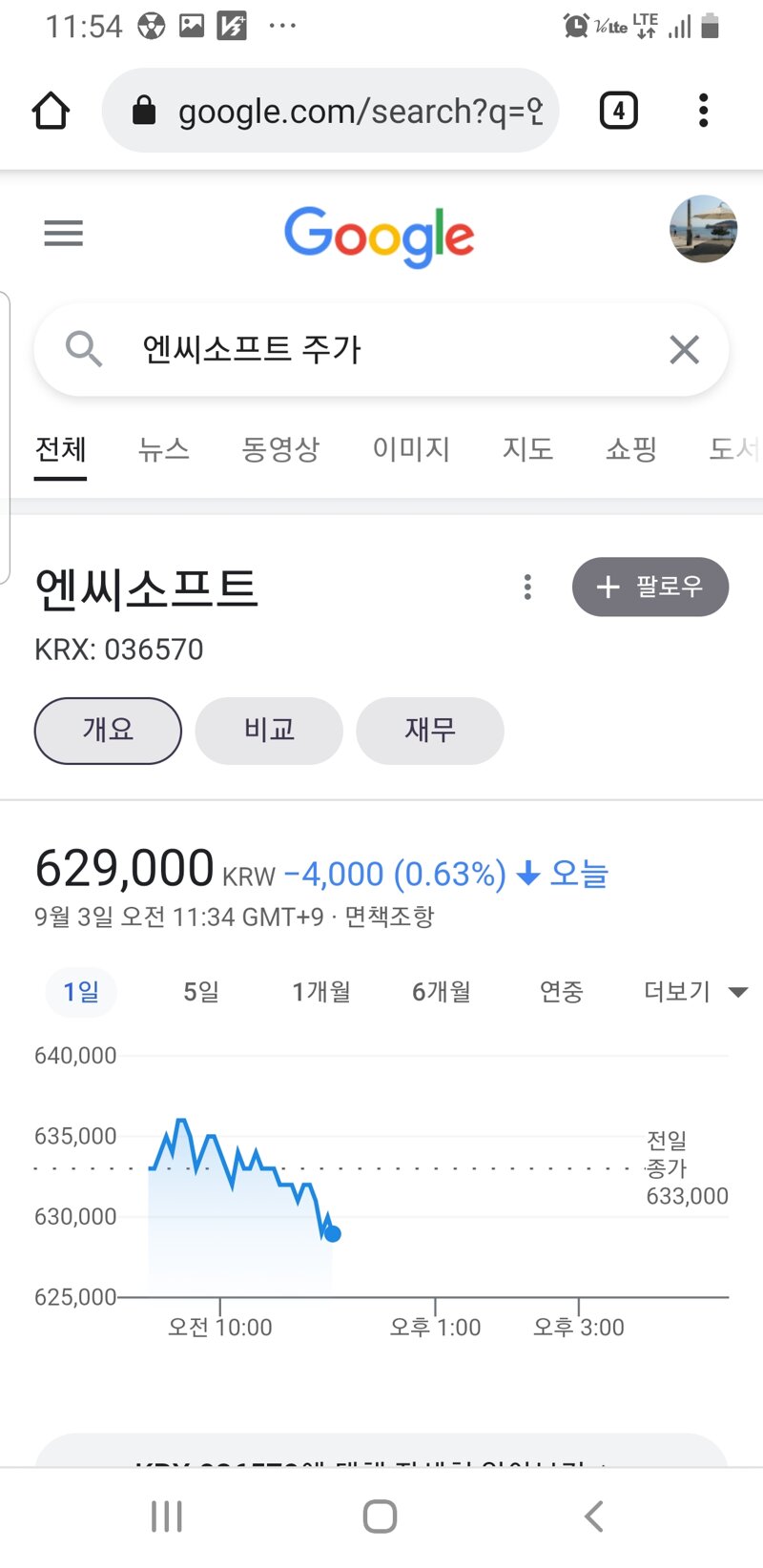Tap the google.com address bar
Screen dimensions: 763x1568
point(330,111)
